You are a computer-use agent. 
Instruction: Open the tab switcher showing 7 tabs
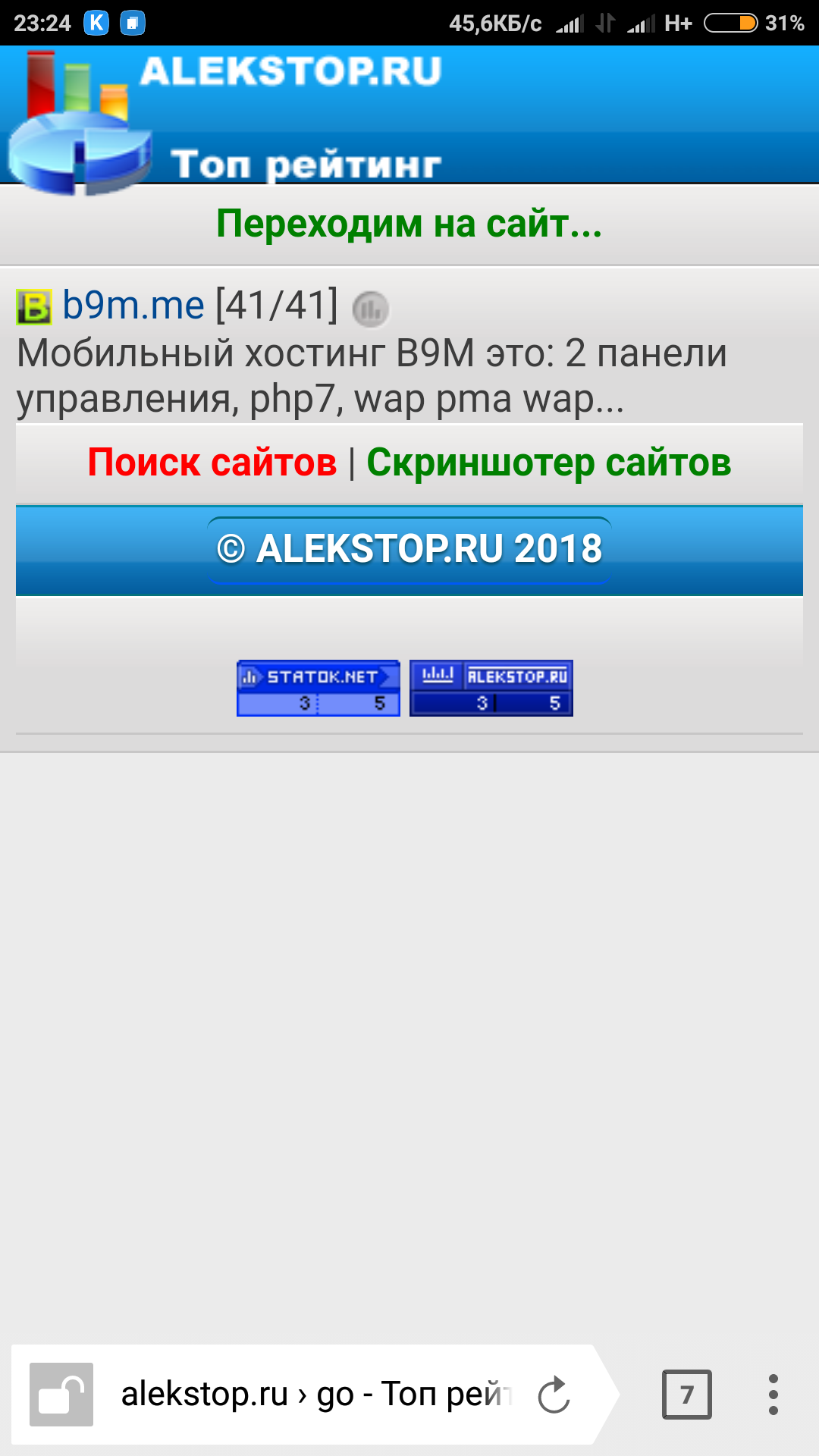687,1394
